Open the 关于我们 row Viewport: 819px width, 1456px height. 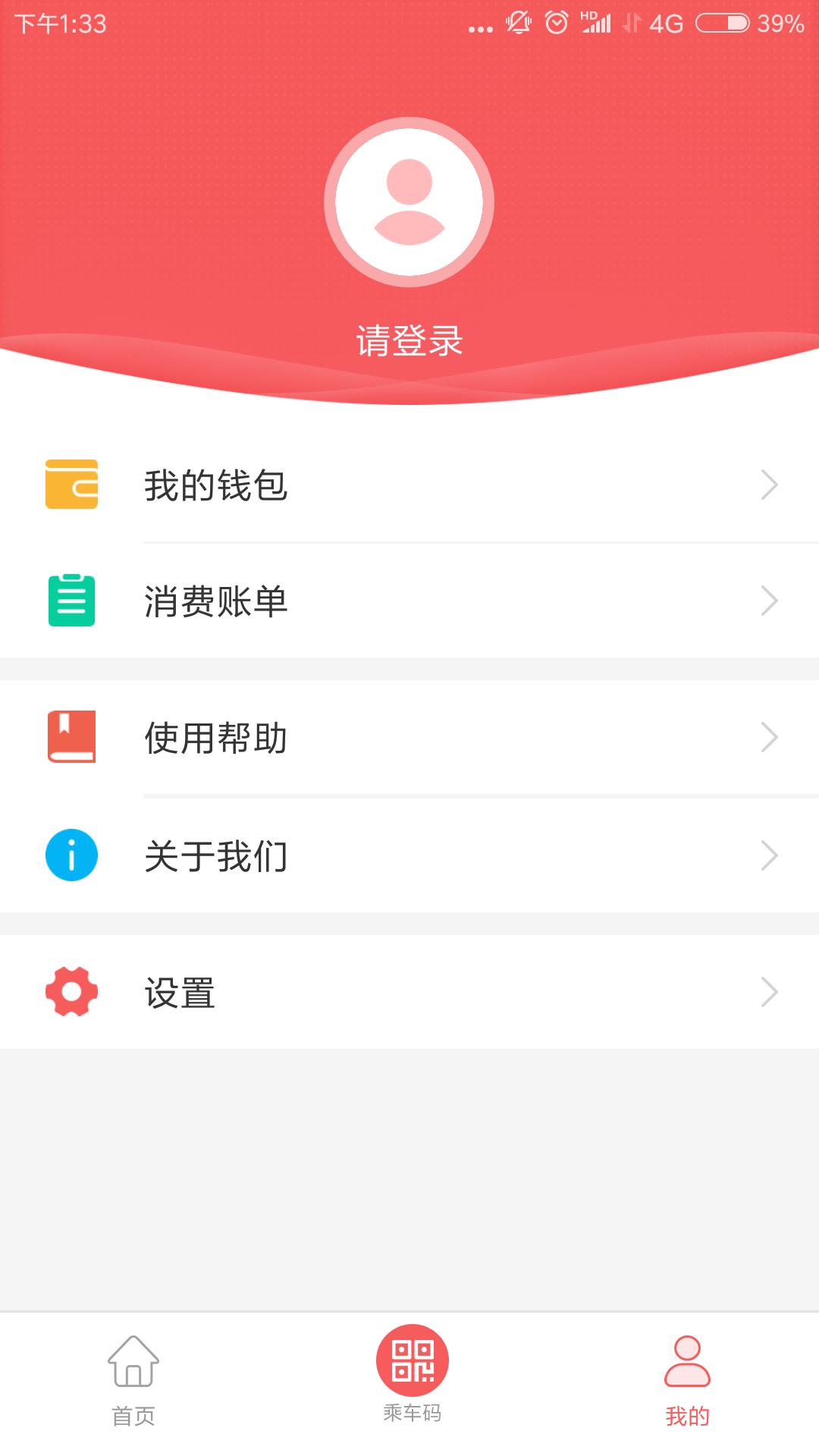pos(409,855)
